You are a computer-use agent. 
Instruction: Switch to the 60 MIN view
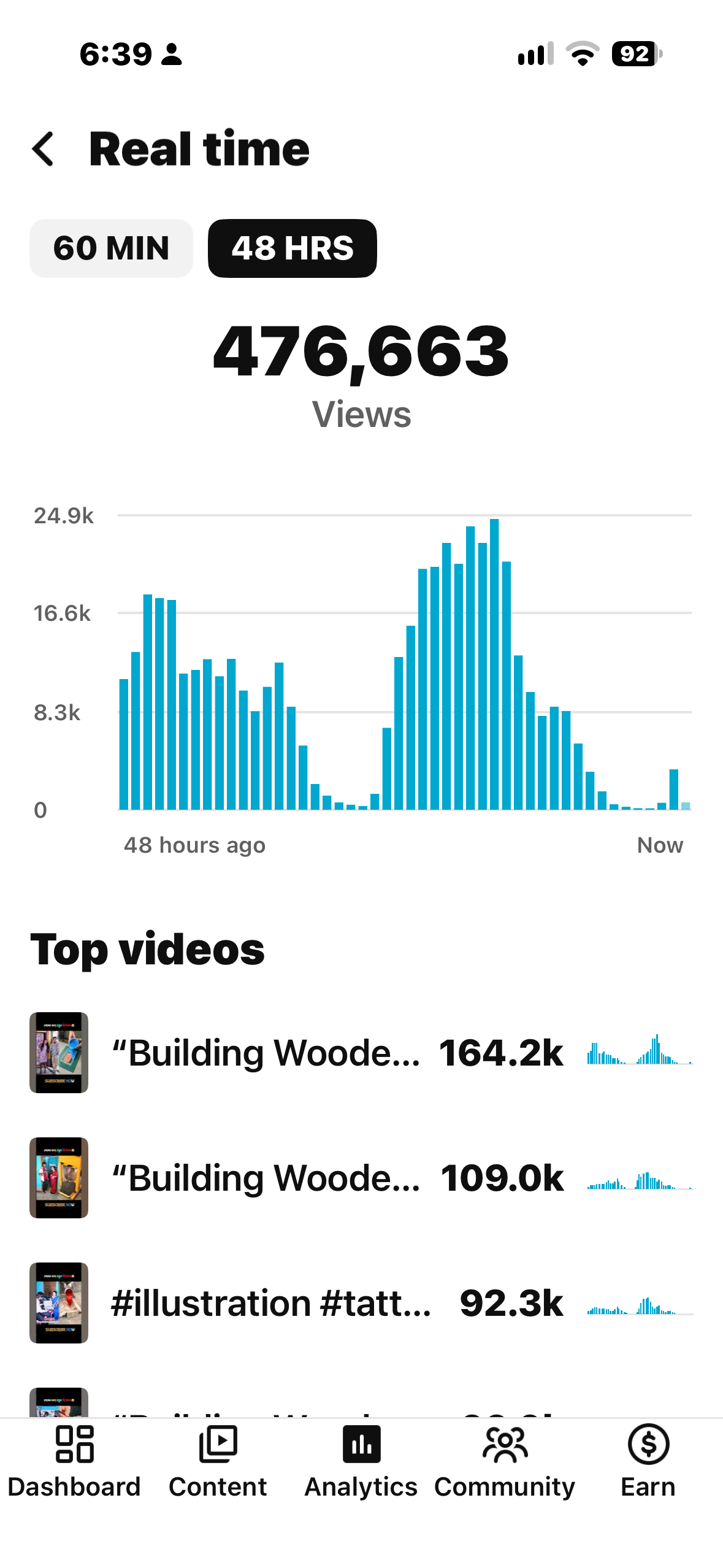pos(111,248)
